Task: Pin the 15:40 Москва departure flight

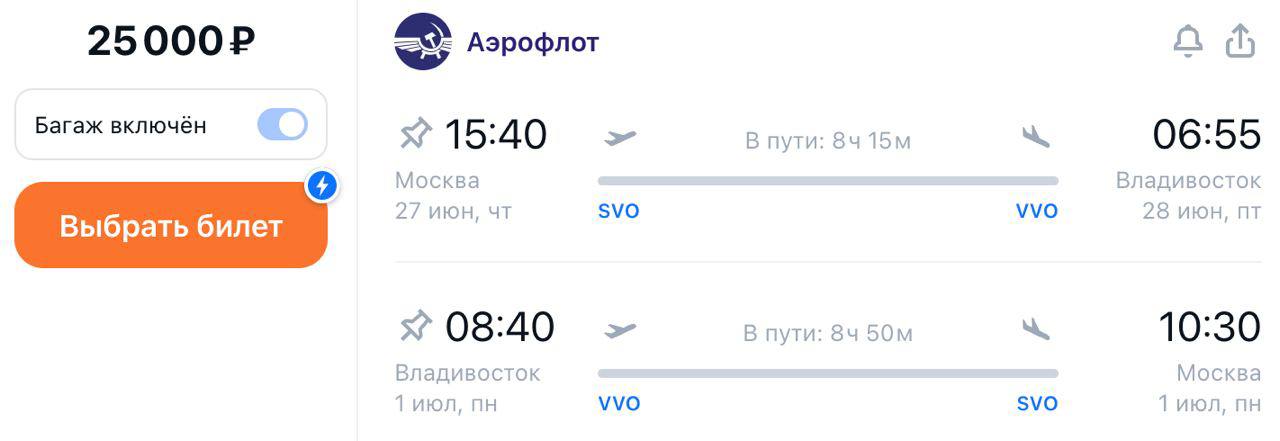Action: (x=415, y=134)
